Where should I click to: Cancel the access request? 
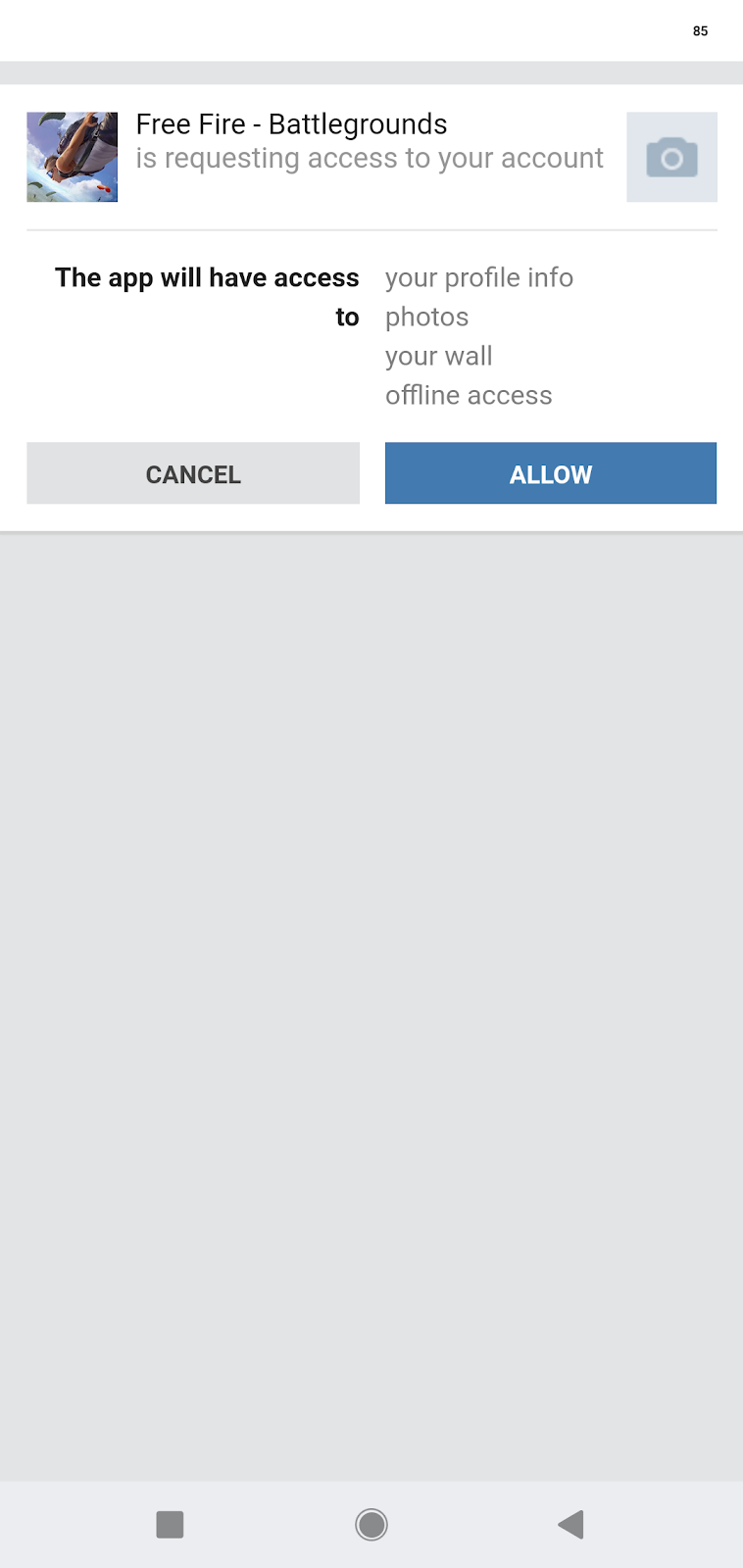(x=193, y=473)
